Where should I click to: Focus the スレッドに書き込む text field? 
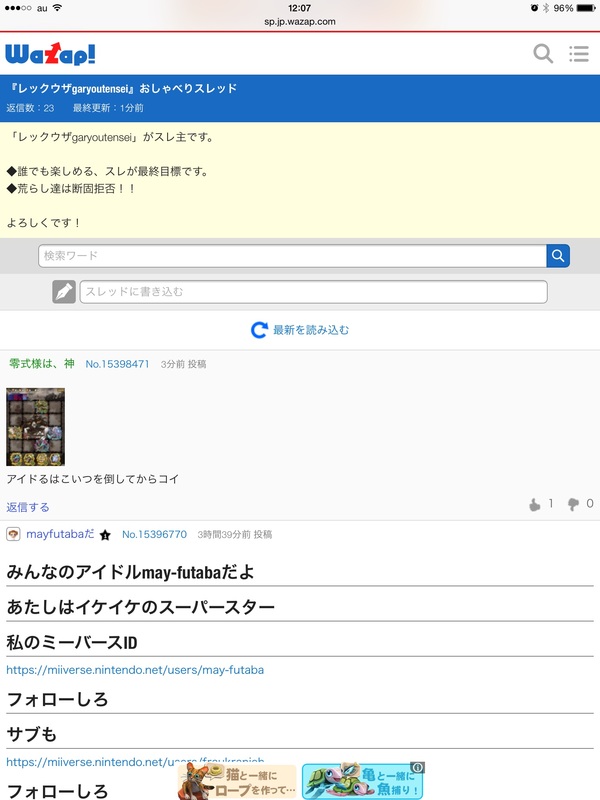313,292
